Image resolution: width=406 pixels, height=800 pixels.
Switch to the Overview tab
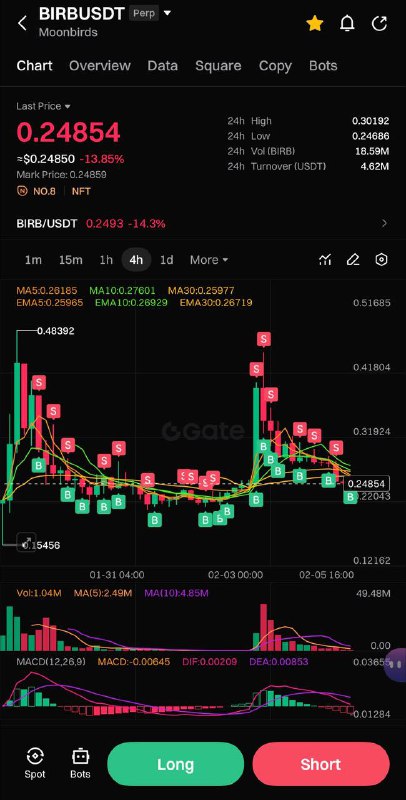coord(100,66)
